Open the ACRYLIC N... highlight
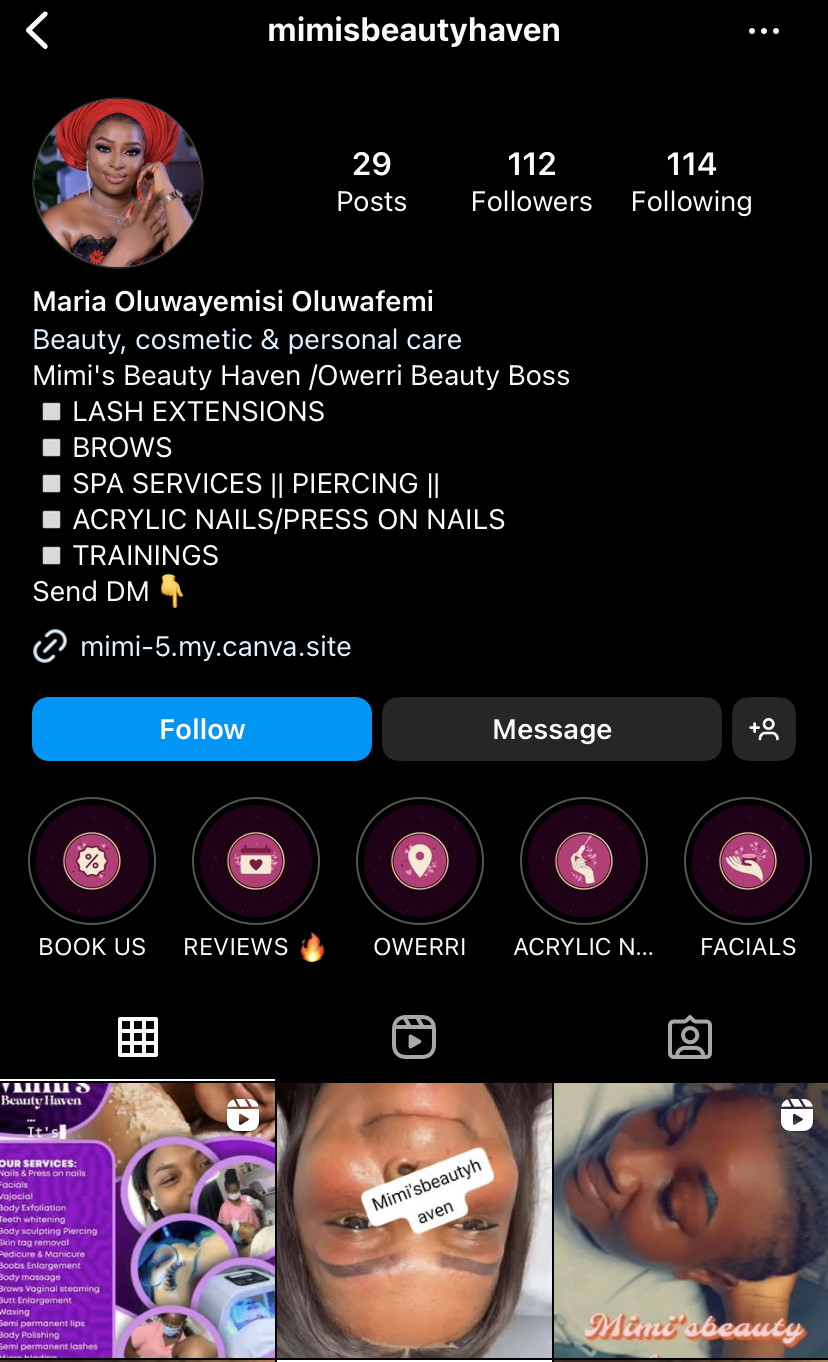The image size is (828, 1362). tap(584, 861)
